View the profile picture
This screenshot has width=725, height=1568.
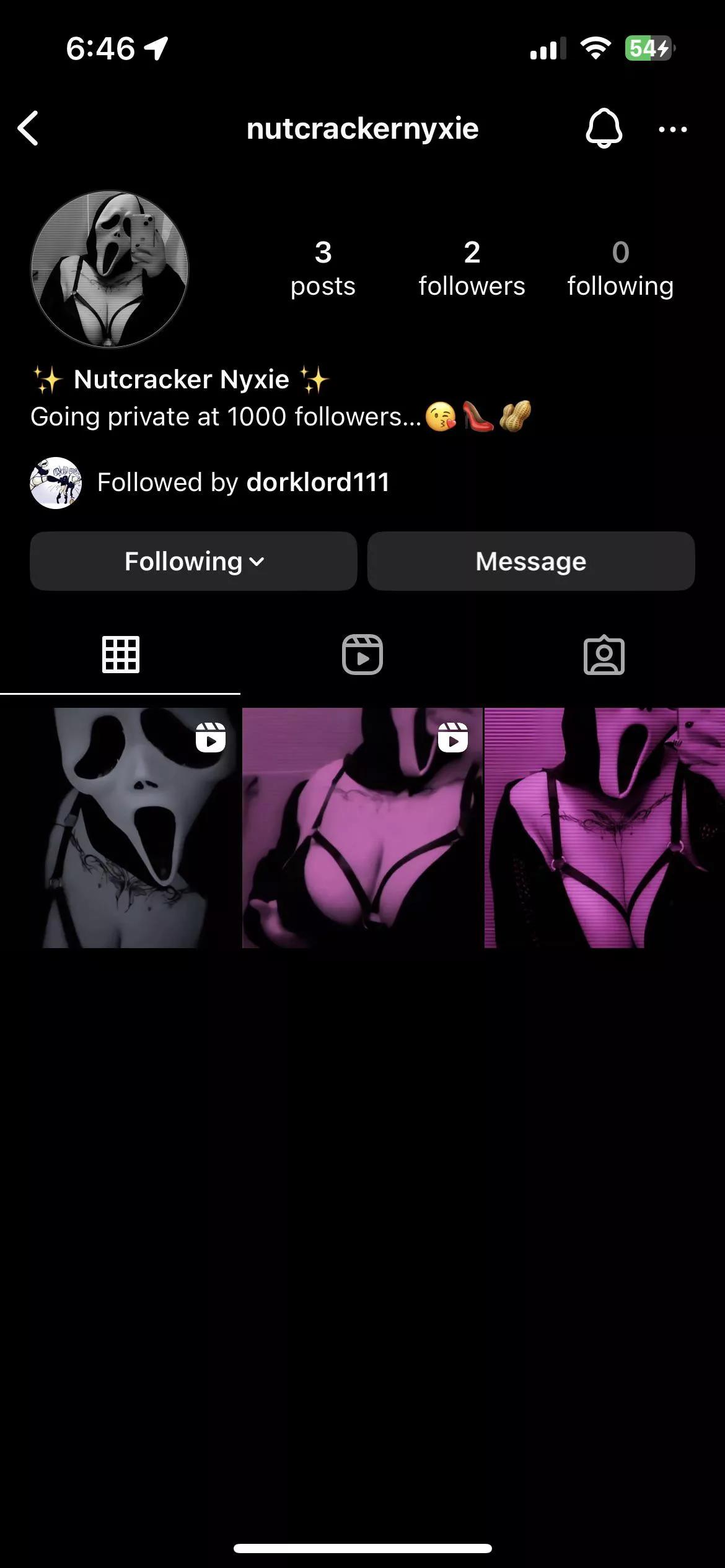click(110, 269)
